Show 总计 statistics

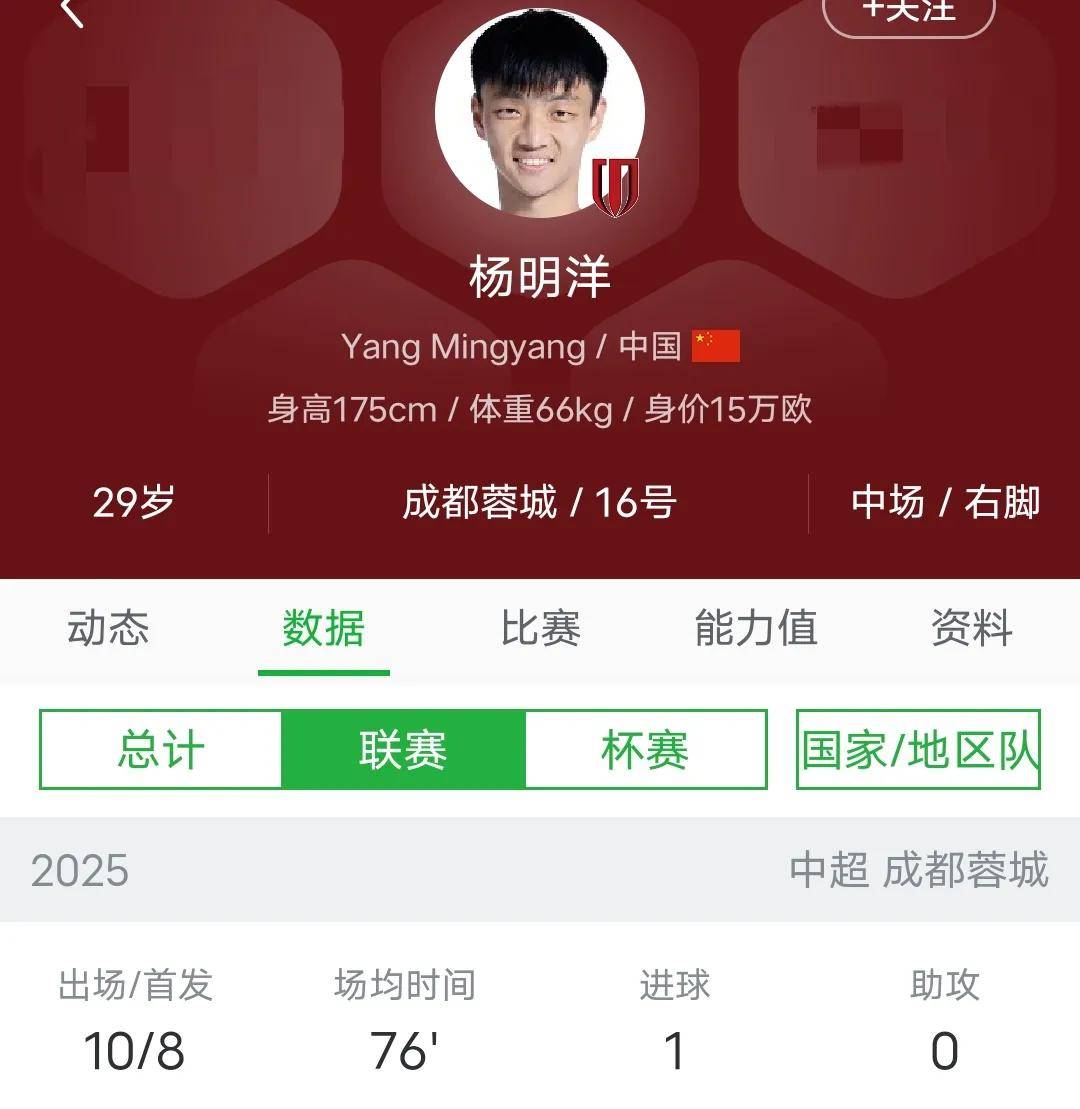pos(161,750)
